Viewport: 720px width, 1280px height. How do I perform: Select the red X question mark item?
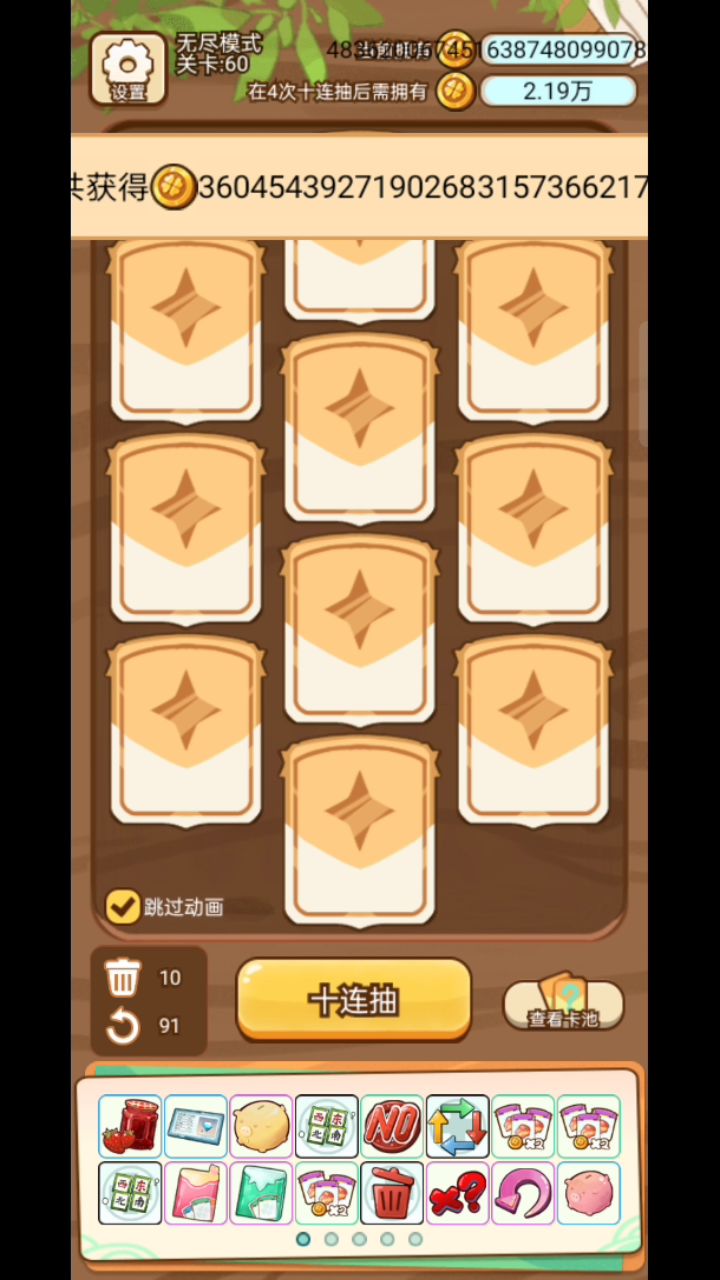(457, 1193)
